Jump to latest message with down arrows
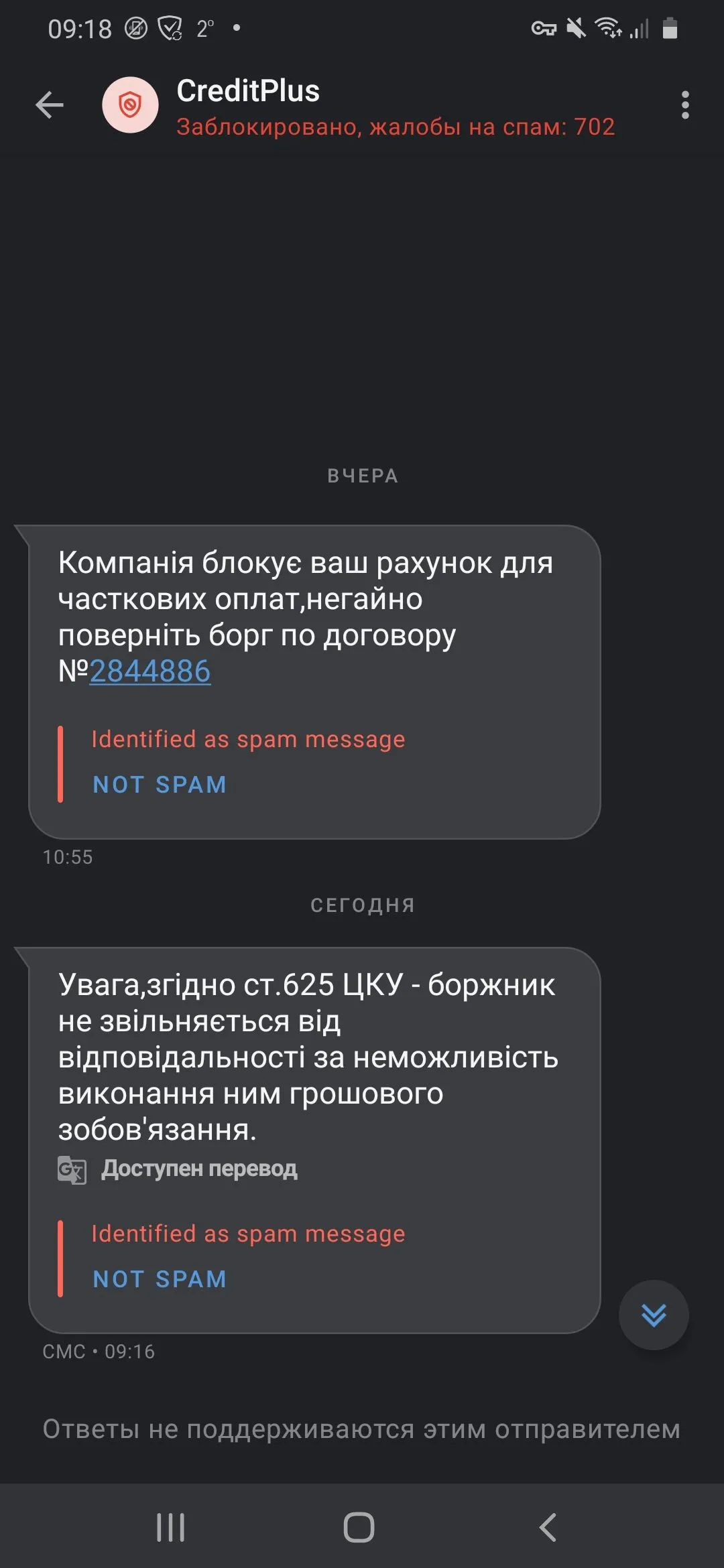Viewport: 724px width, 1568px height. [x=653, y=1315]
